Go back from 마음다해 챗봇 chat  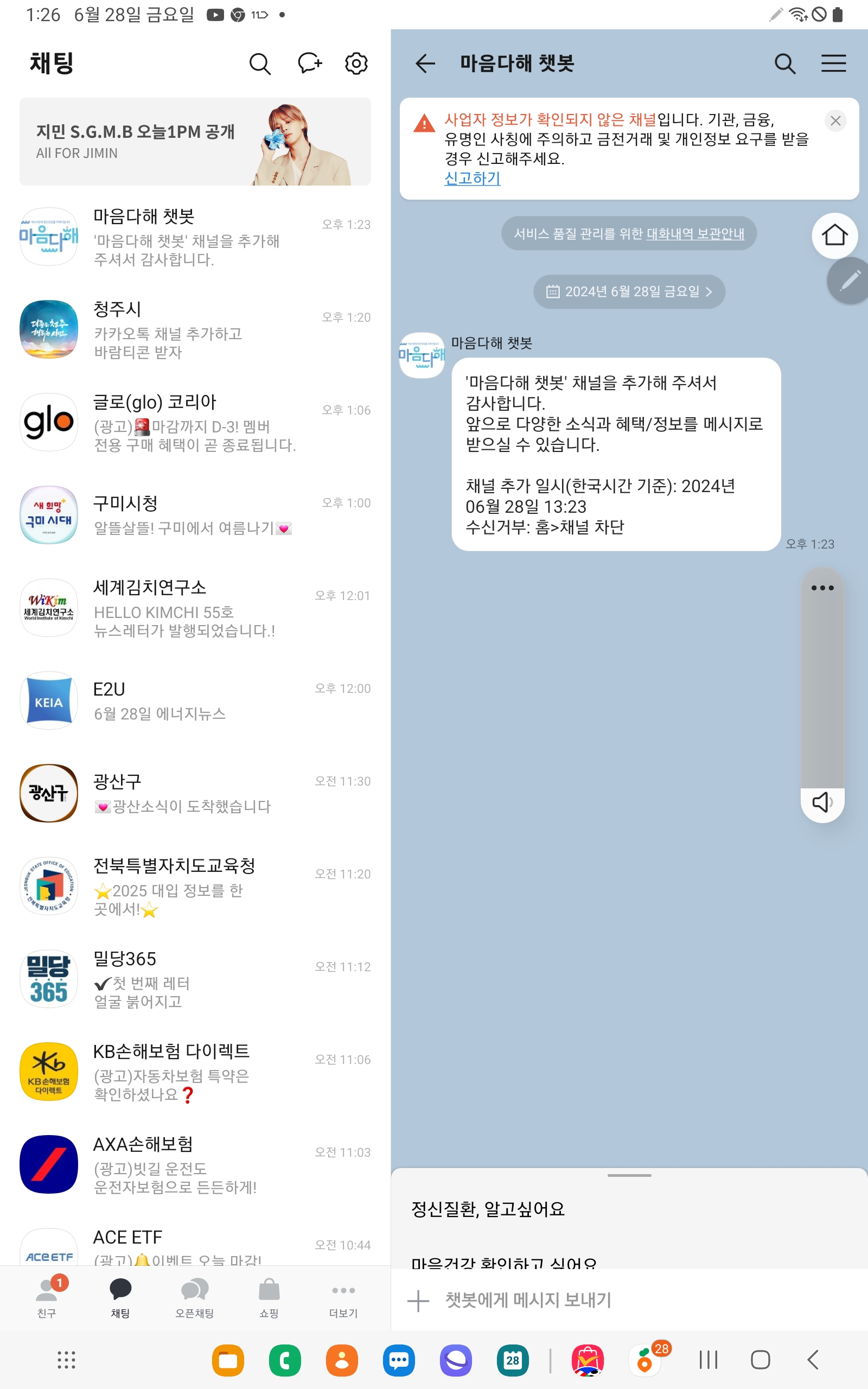point(425,63)
